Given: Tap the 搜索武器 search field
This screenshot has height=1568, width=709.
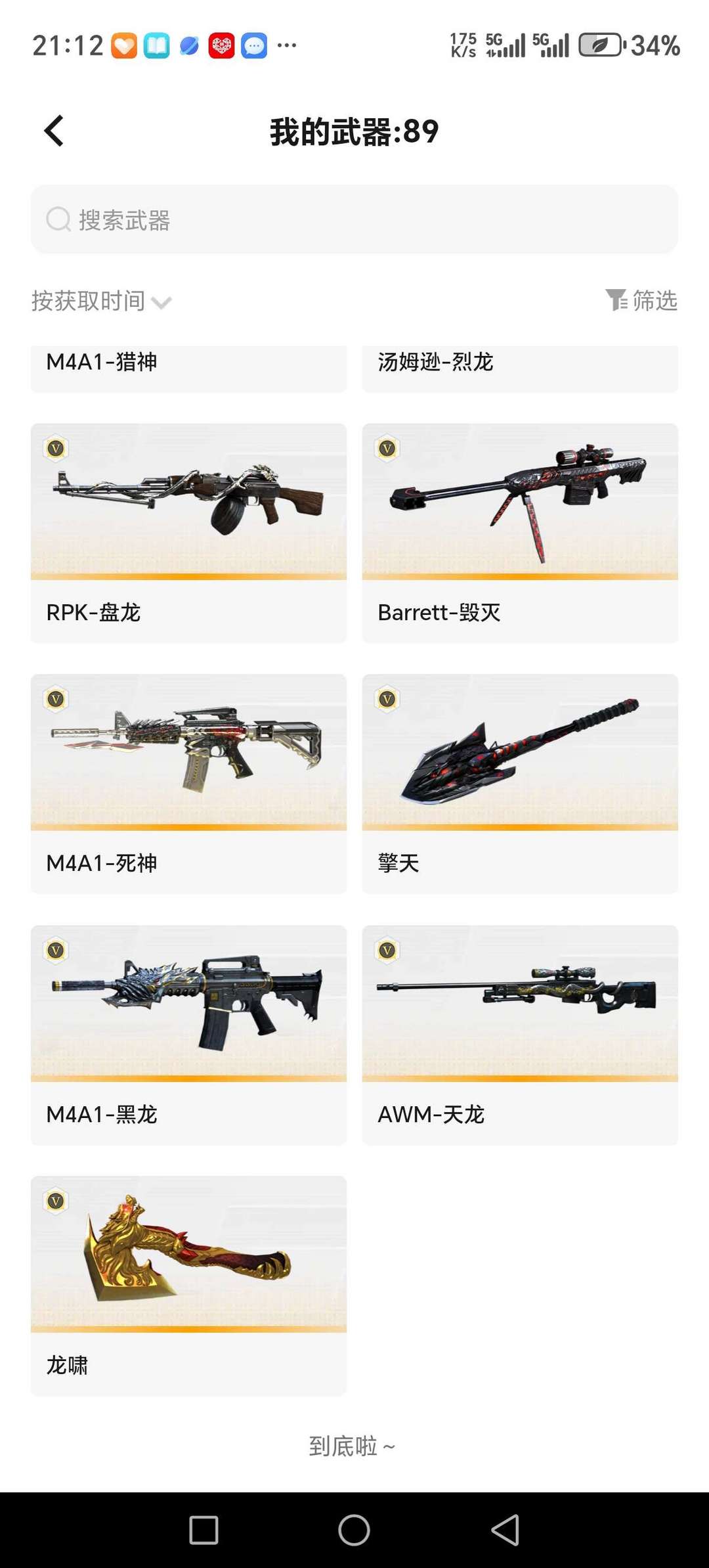Looking at the screenshot, I should pyautogui.click(x=354, y=219).
